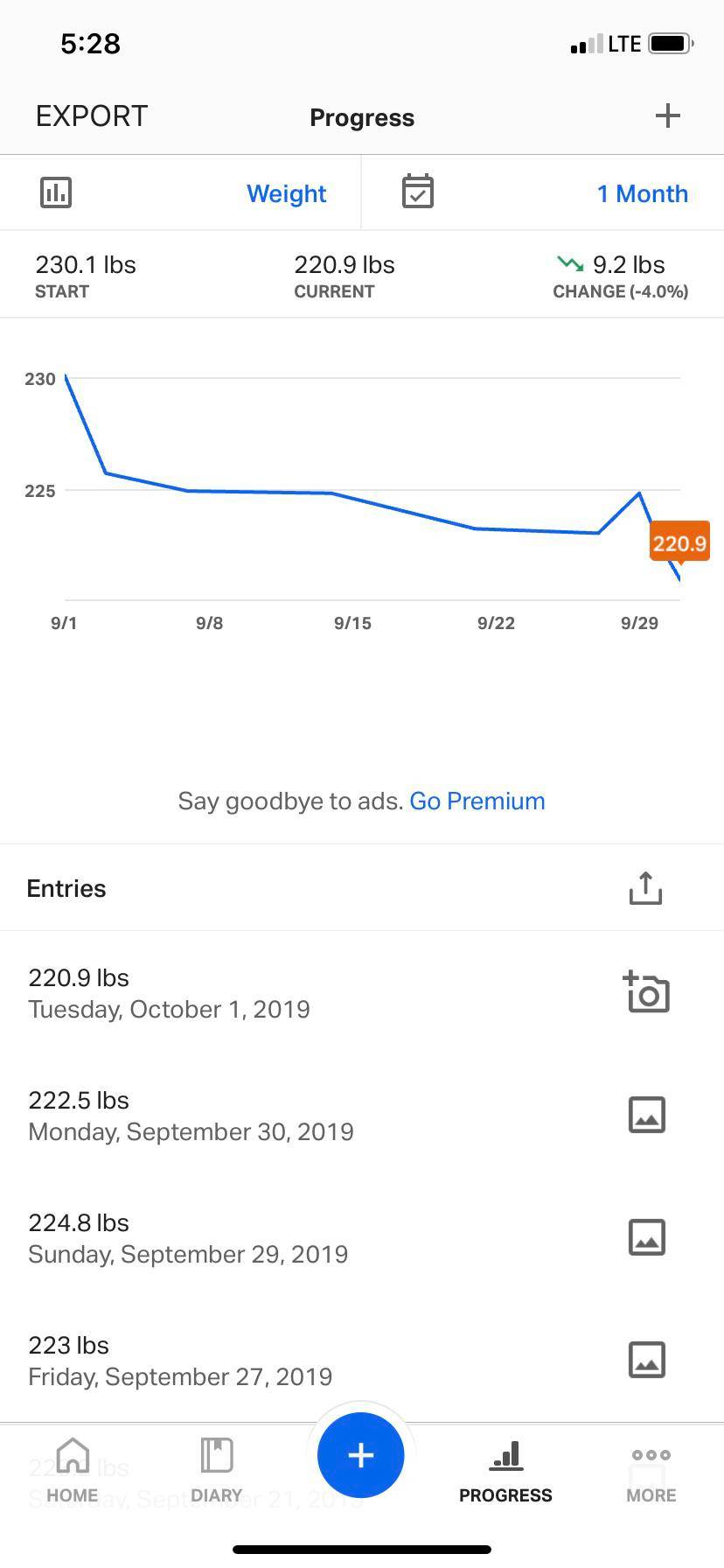Open the 220.9 lbs October 1 entry
724x1568 pixels.
tap(169, 993)
